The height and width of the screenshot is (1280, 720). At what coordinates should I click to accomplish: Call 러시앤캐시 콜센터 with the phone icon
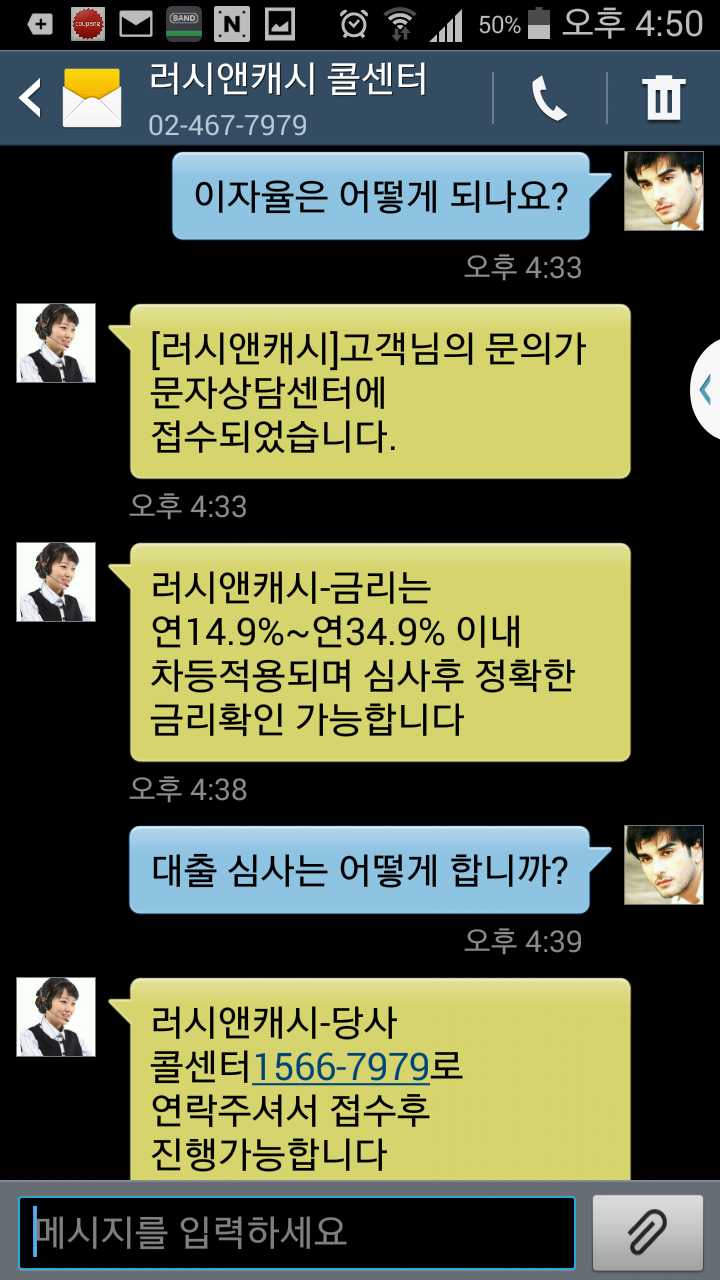549,98
